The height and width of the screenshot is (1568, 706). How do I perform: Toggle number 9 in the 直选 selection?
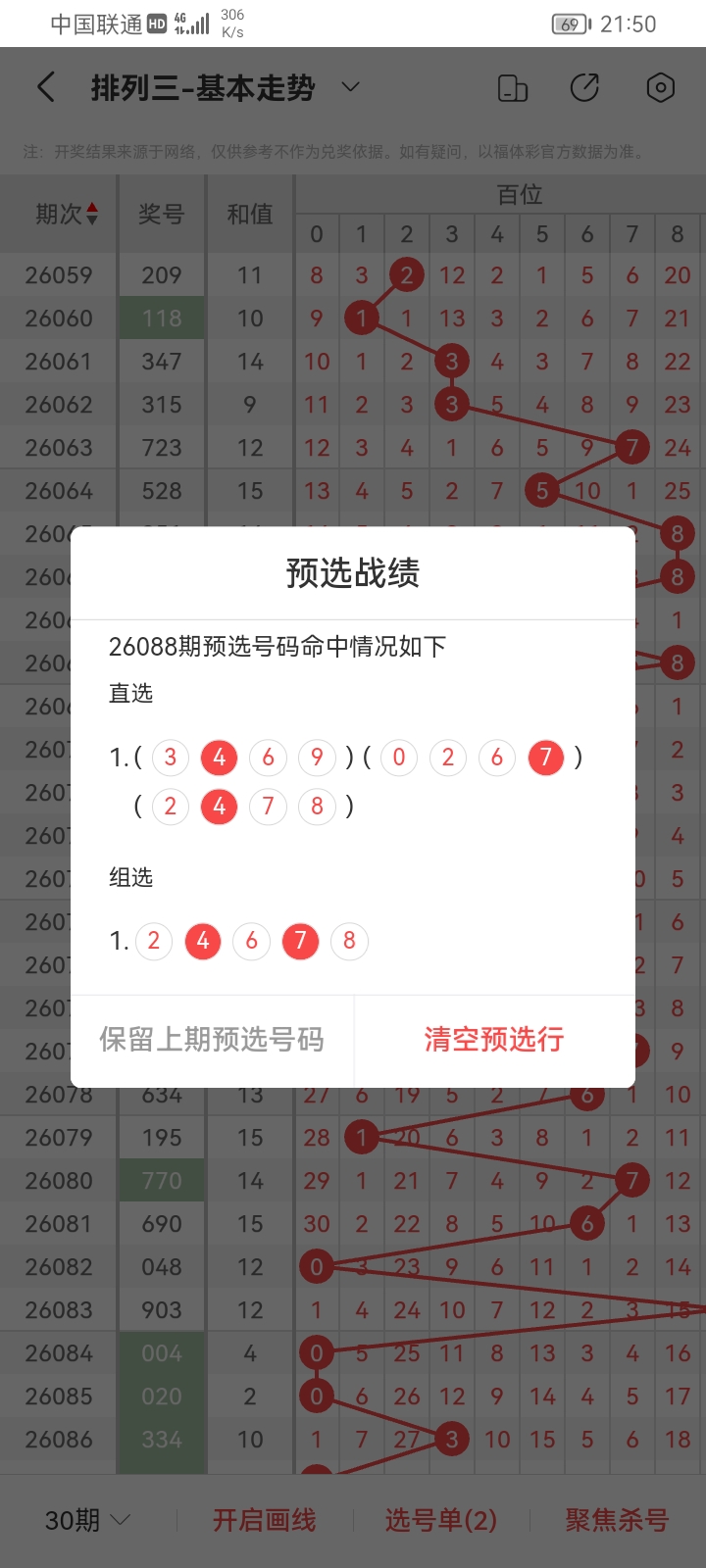click(317, 757)
